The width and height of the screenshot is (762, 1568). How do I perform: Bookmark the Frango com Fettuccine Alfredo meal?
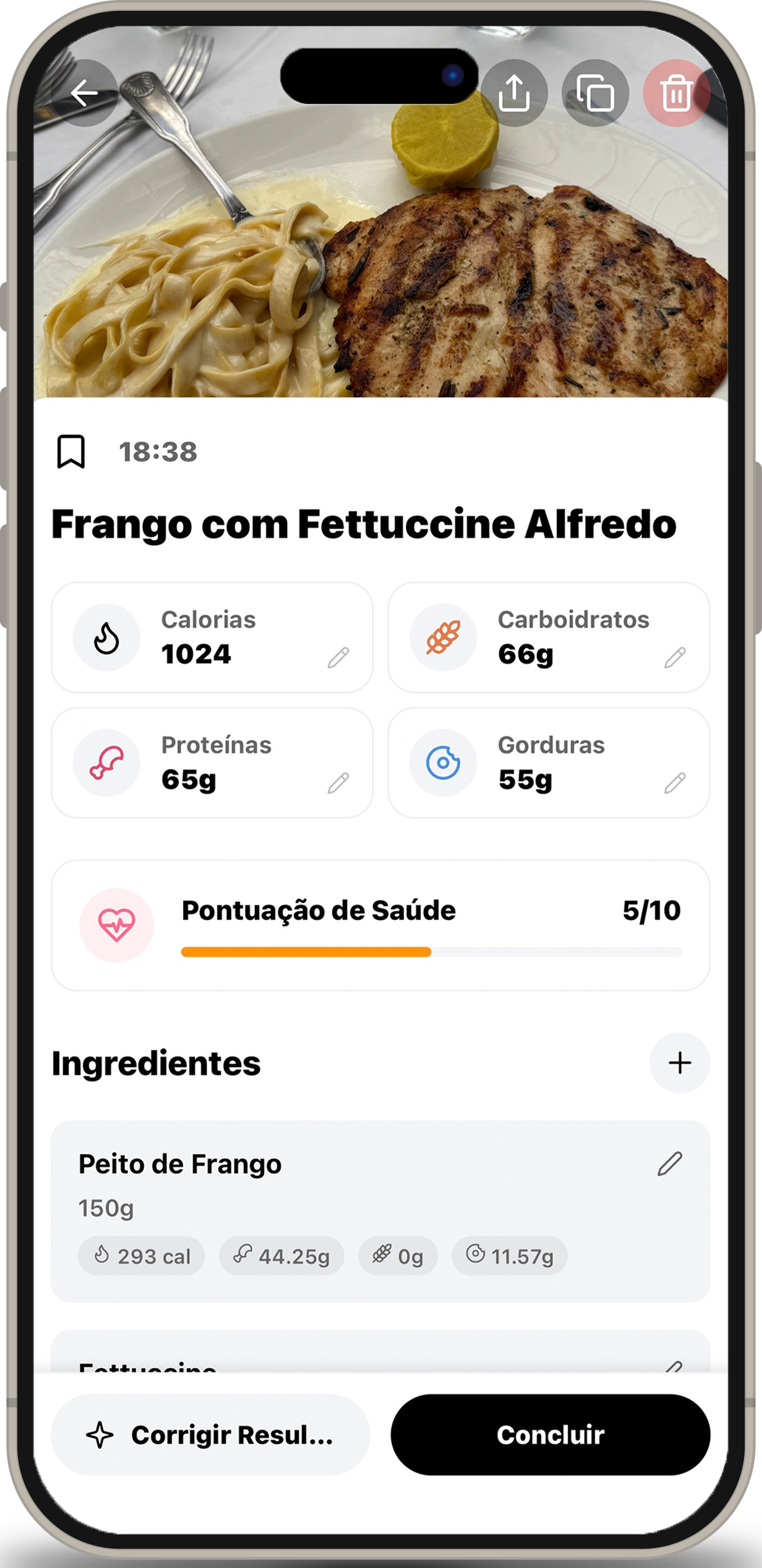[71, 451]
